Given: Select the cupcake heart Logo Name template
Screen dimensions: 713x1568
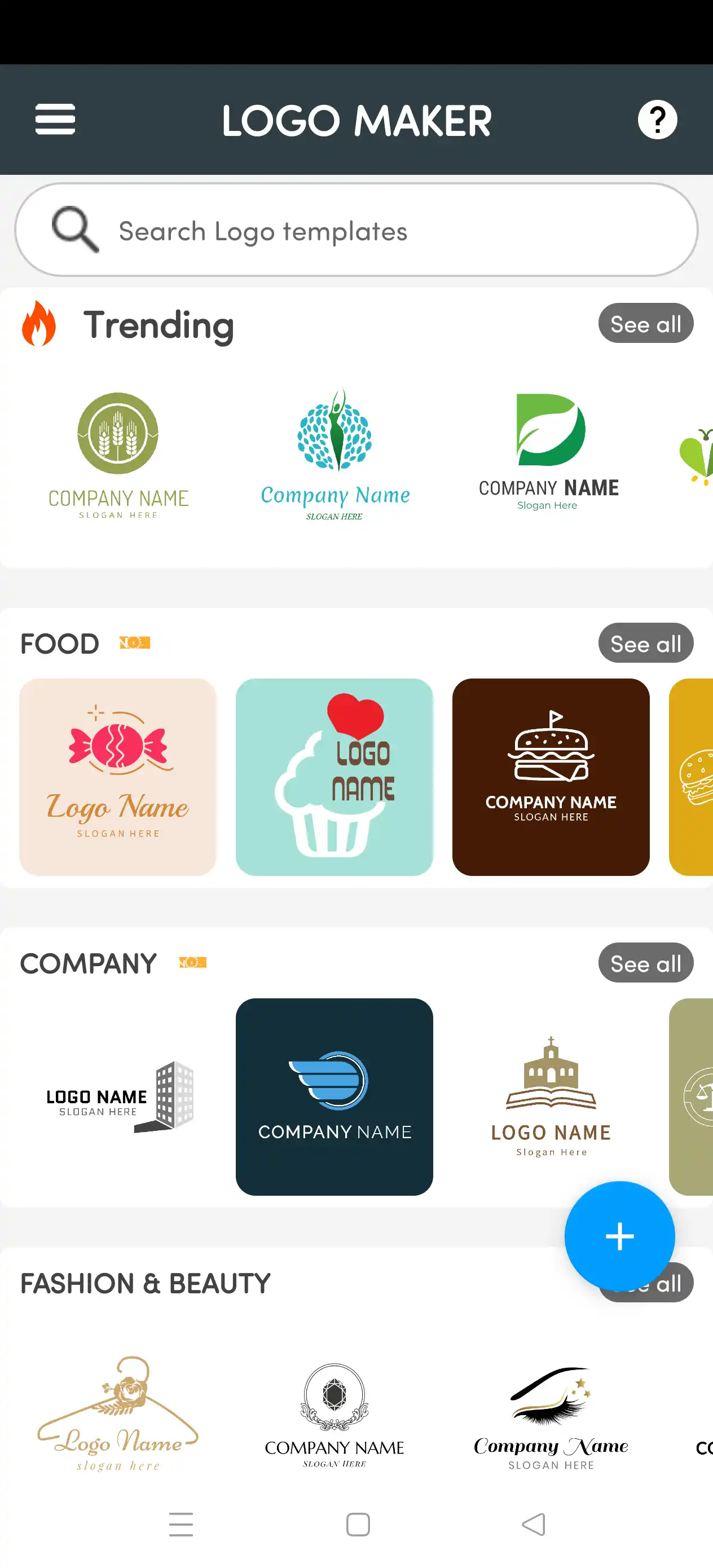Looking at the screenshot, I should (335, 777).
